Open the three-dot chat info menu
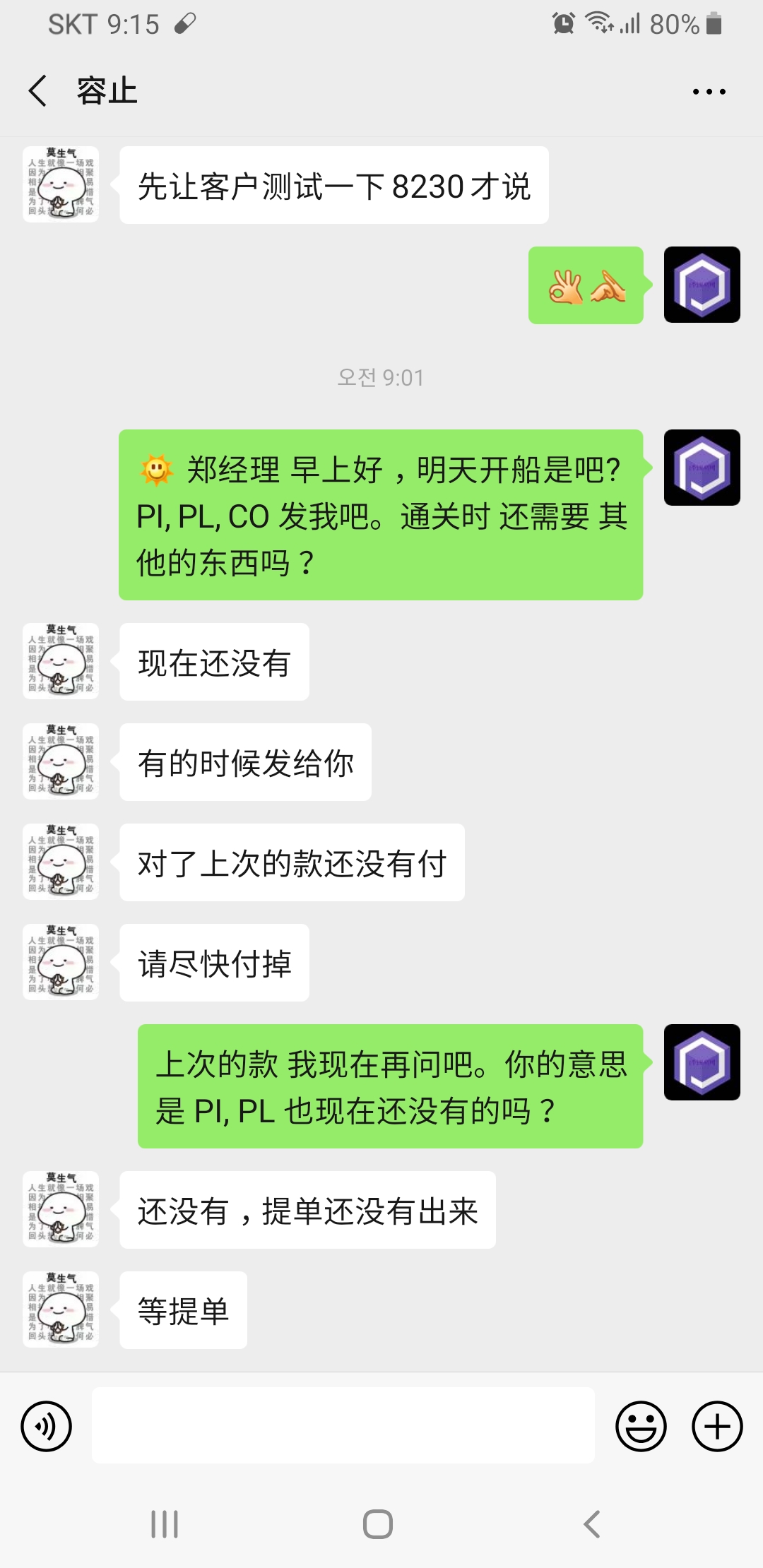Image resolution: width=763 pixels, height=1568 pixels. [709, 92]
